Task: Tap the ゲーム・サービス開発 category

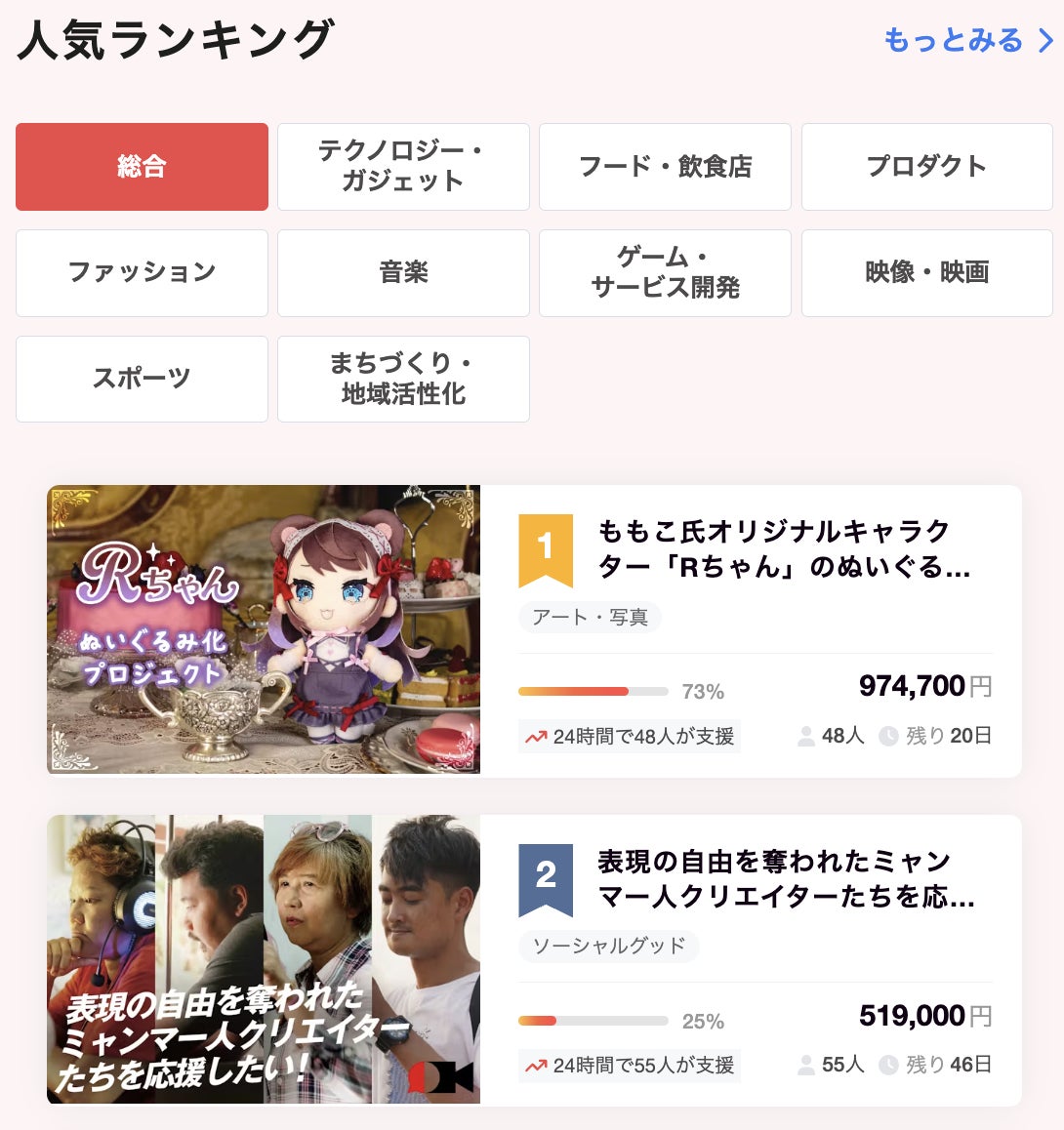Action: 665,272
